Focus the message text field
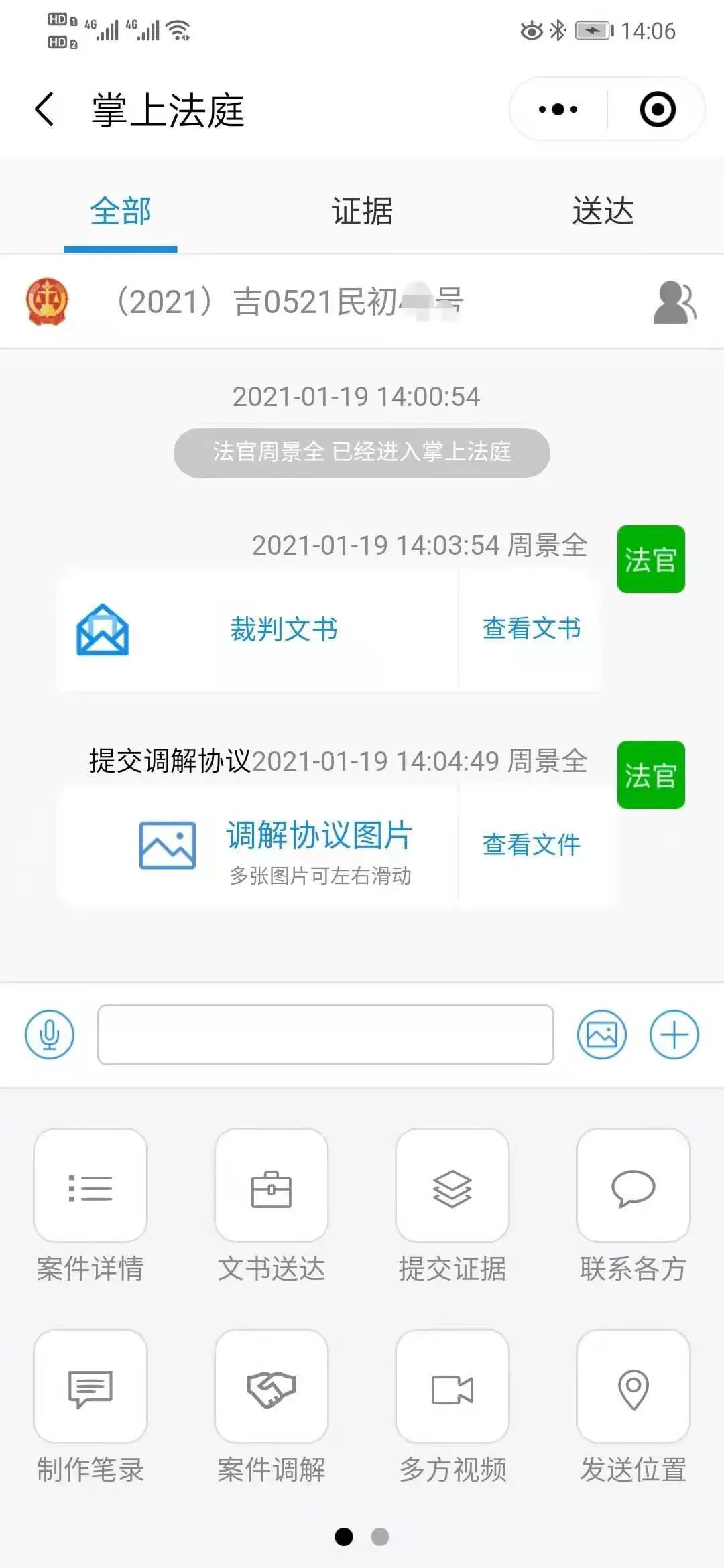Image resolution: width=724 pixels, height=1568 pixels. 326,1035
